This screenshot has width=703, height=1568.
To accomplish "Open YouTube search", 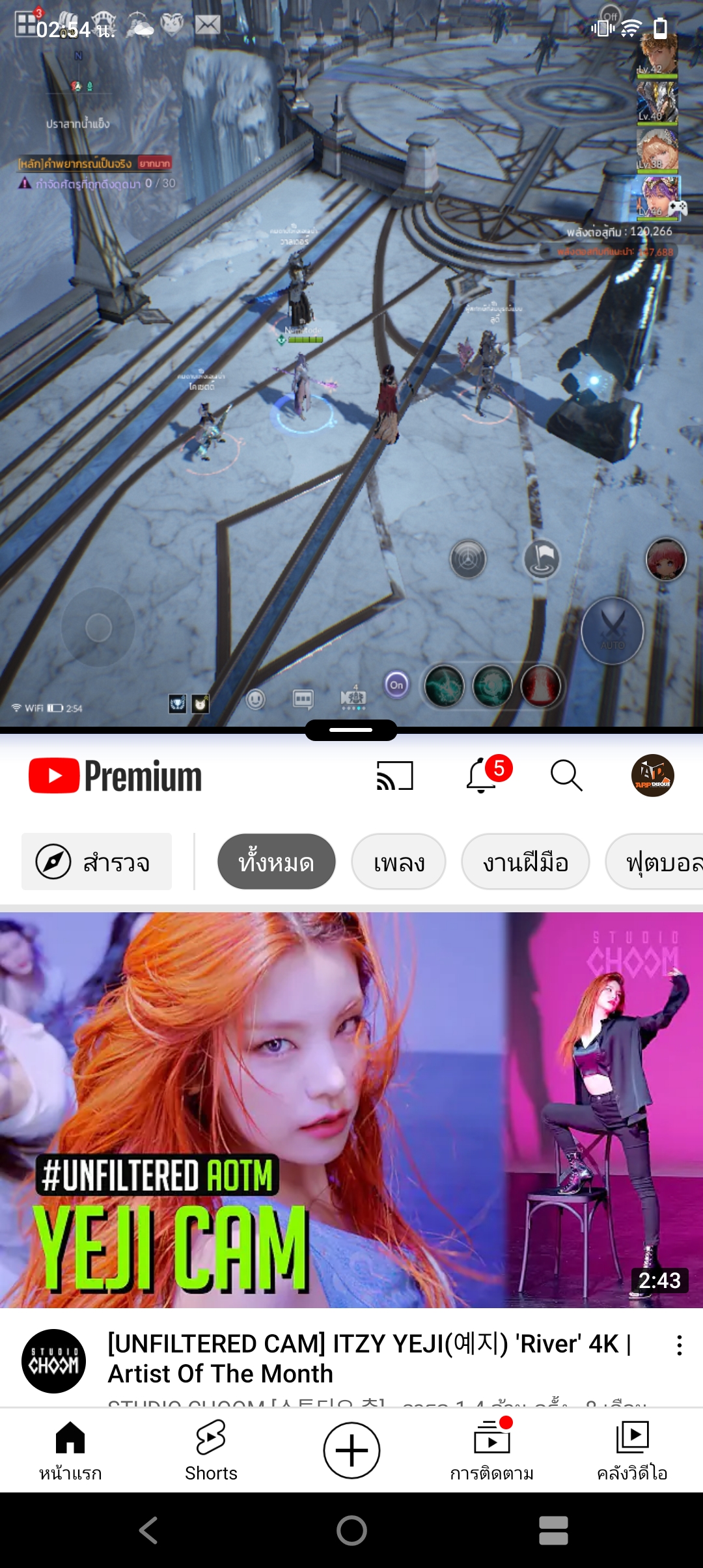I will coord(566,776).
